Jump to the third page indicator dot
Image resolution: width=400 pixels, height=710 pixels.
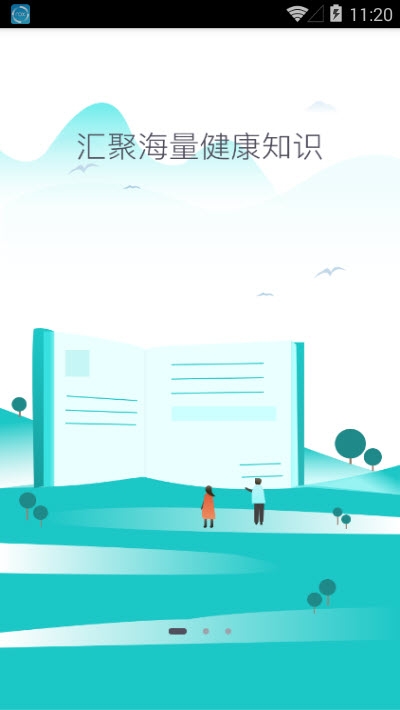click(x=228, y=631)
